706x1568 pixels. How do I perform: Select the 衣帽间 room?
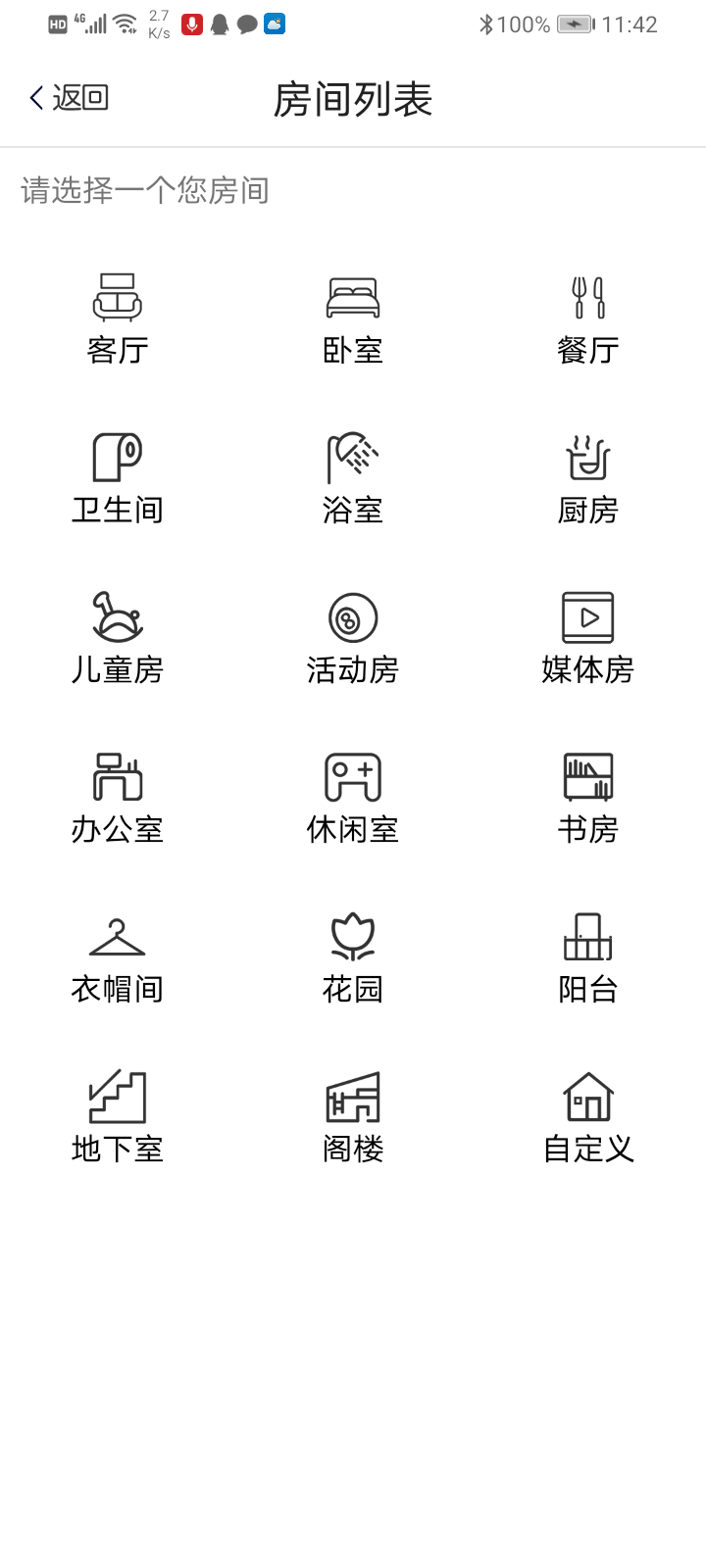pos(118,958)
